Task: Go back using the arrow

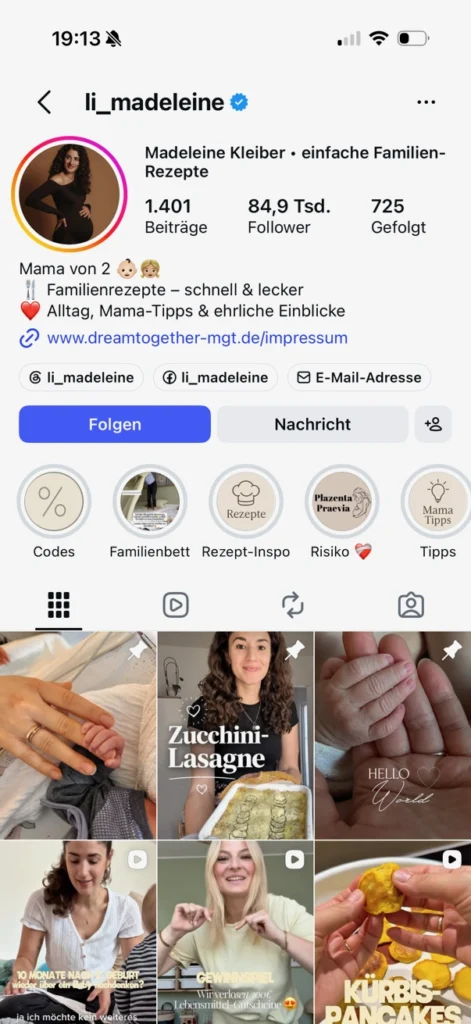Action: [x=44, y=103]
